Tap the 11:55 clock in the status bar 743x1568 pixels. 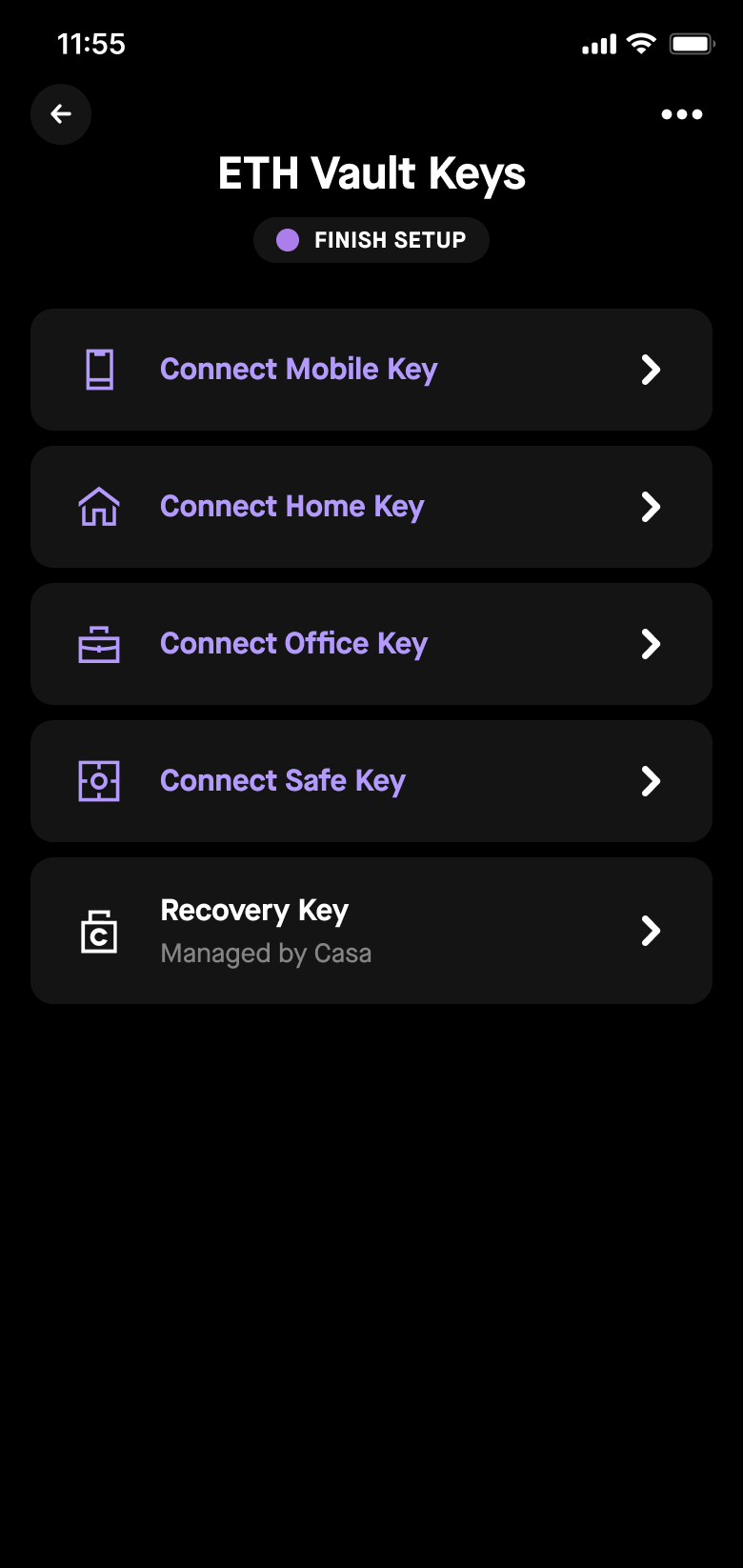pyautogui.click(x=91, y=44)
